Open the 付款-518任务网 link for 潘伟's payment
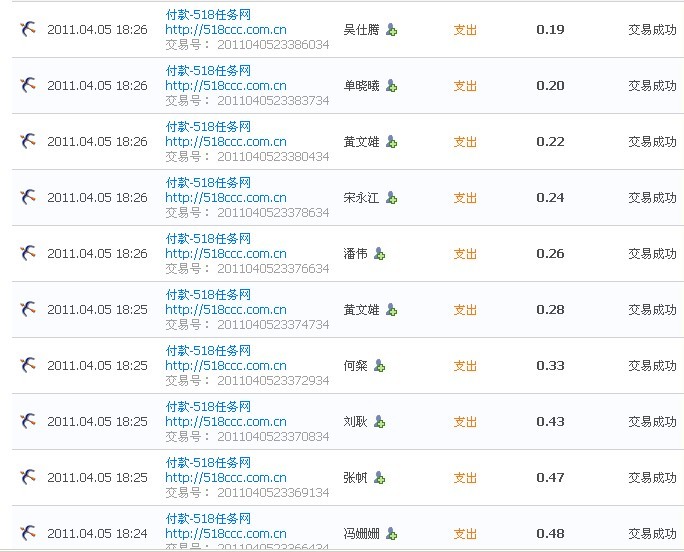The image size is (684, 552). click(x=208, y=239)
